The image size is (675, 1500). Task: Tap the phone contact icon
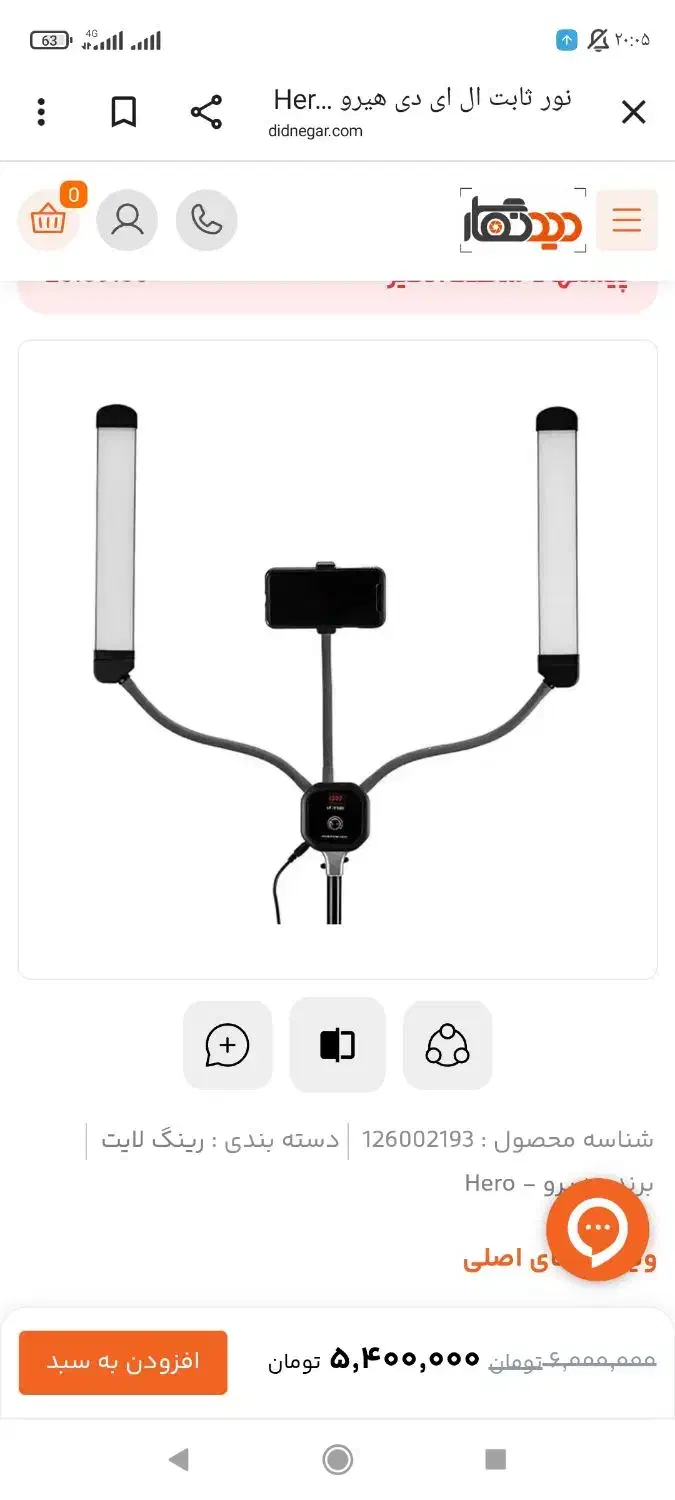[x=206, y=219]
